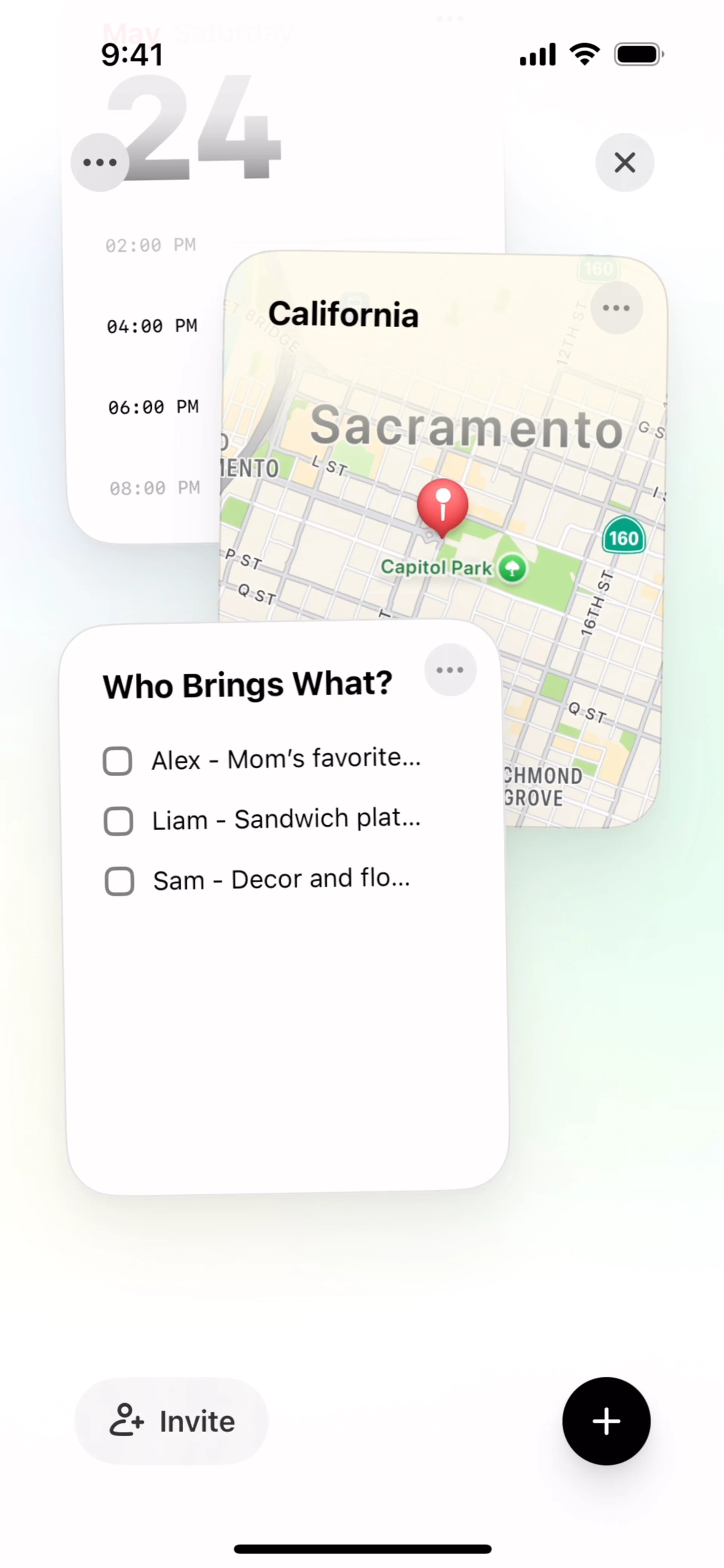Open options on Who Brings What card
Viewport: 724px width, 1568px height.
(x=450, y=670)
